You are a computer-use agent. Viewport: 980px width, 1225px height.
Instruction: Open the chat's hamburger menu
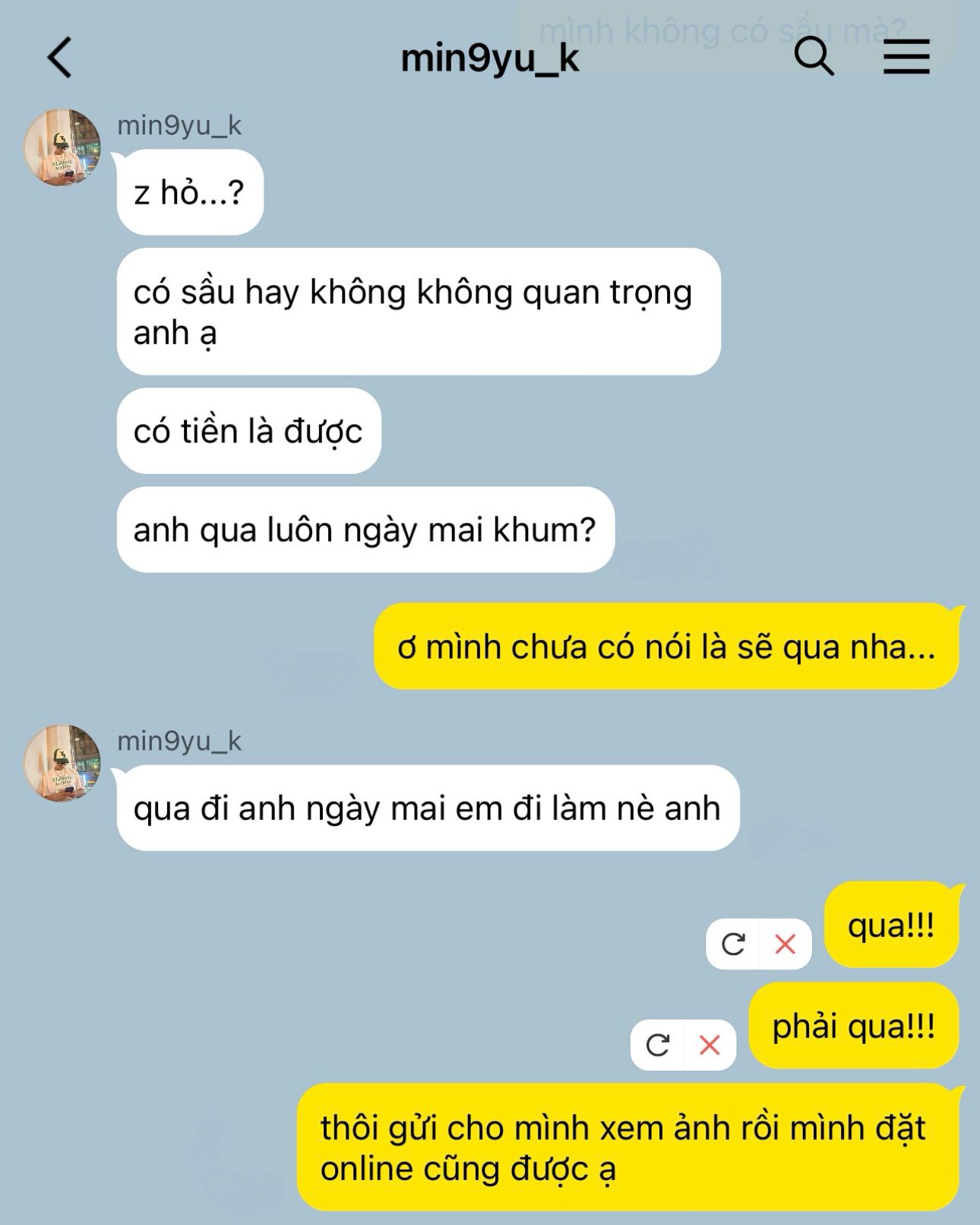[x=906, y=57]
